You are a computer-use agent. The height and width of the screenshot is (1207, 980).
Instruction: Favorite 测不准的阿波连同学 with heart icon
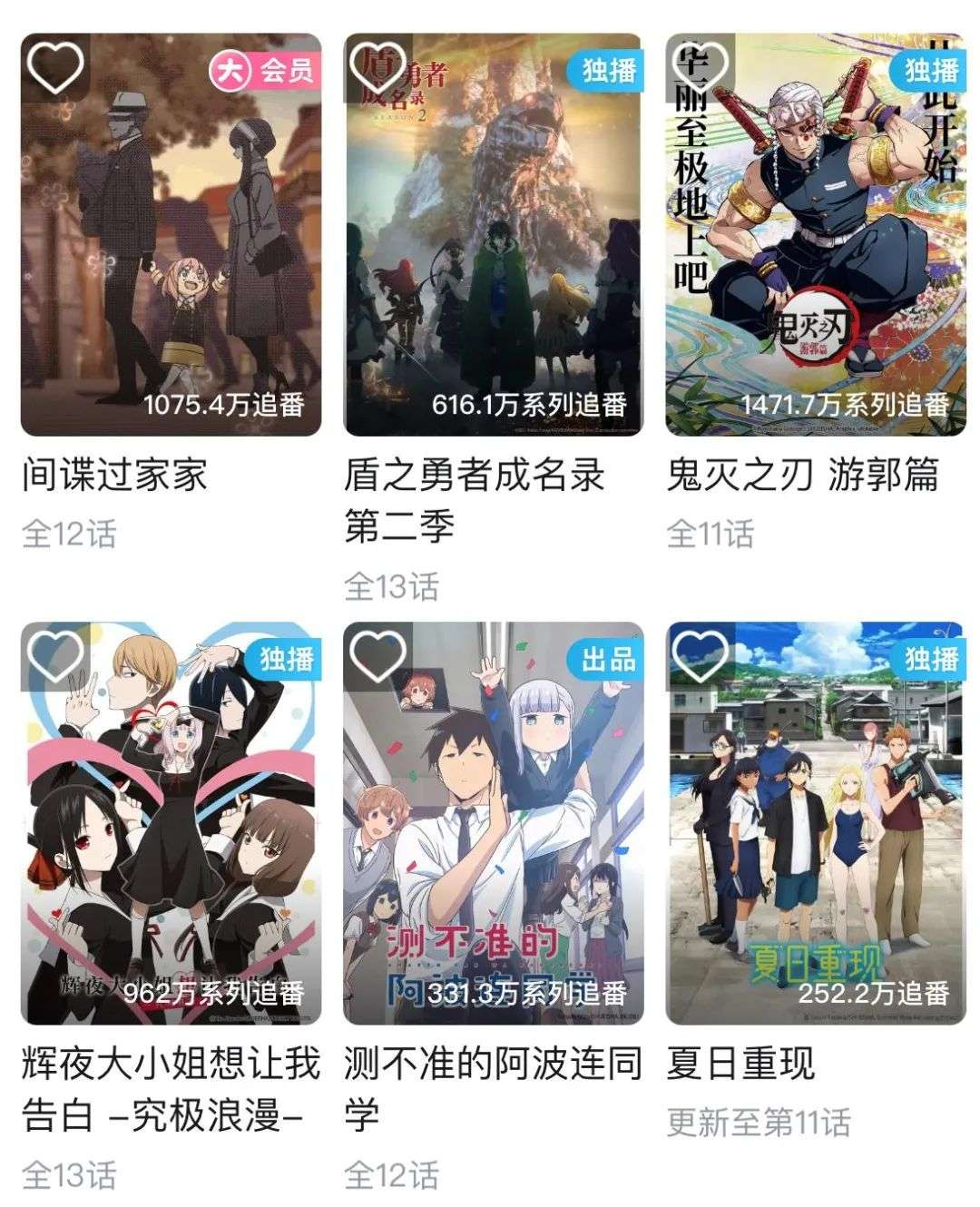pyautogui.click(x=377, y=653)
